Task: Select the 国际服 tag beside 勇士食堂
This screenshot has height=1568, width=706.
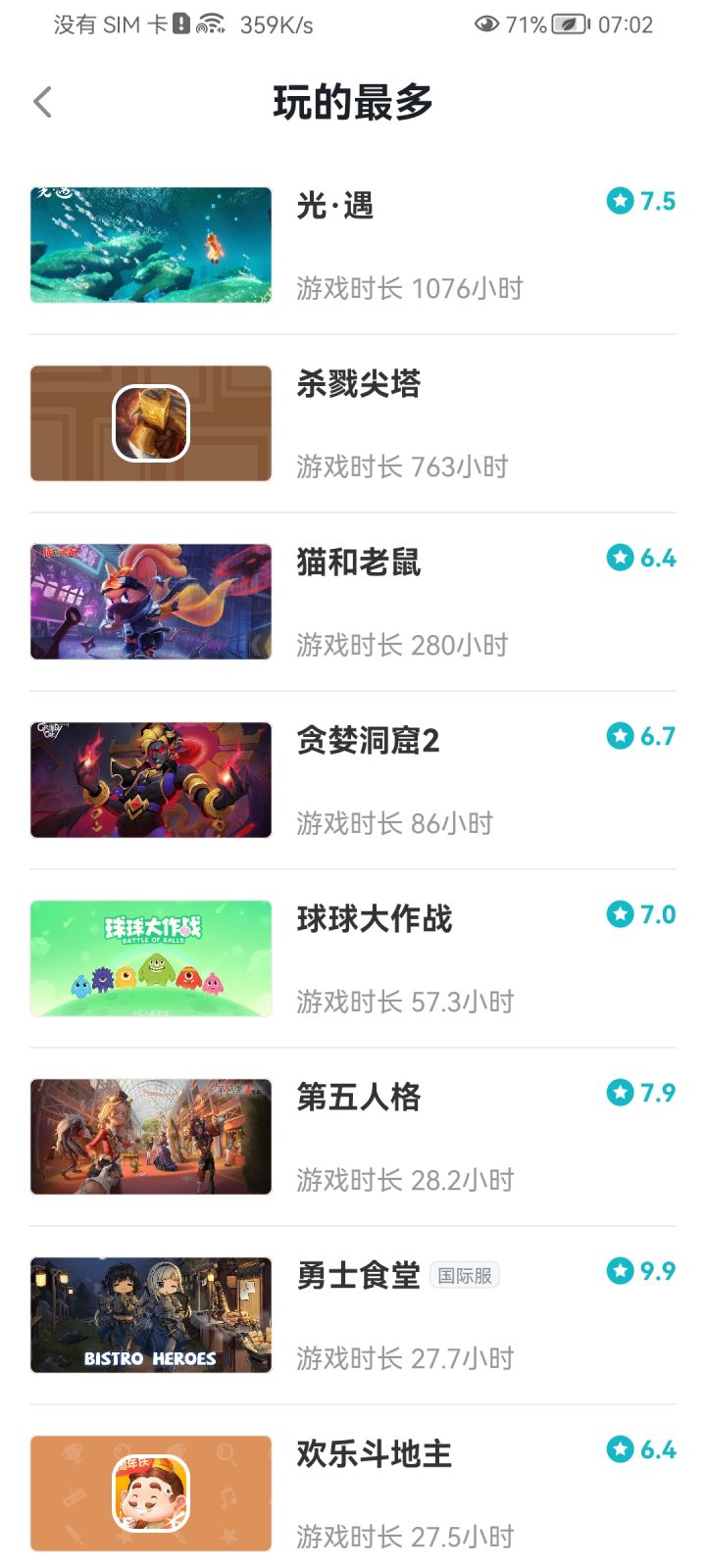Action: pyautogui.click(x=465, y=1274)
